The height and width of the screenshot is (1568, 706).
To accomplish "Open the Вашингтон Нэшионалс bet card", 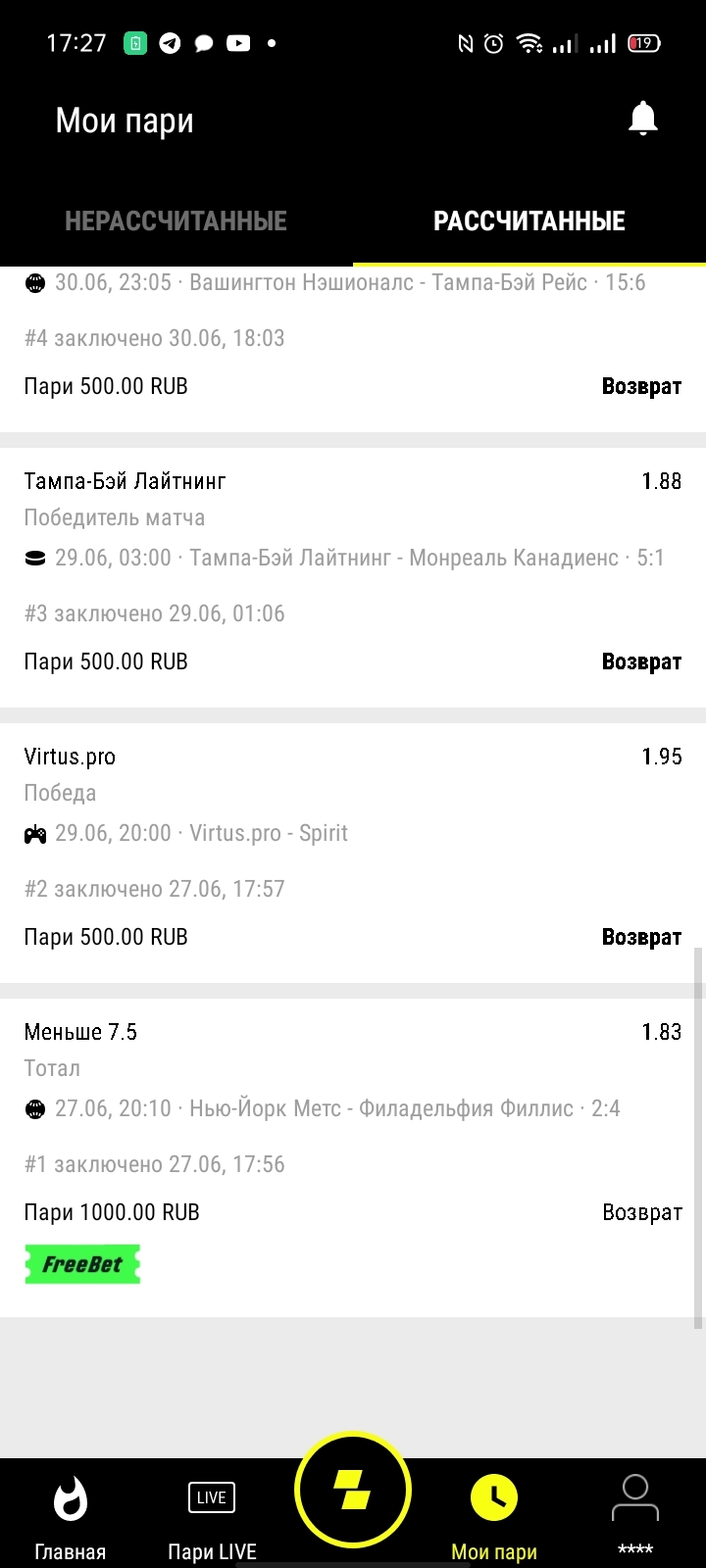I will [353, 349].
